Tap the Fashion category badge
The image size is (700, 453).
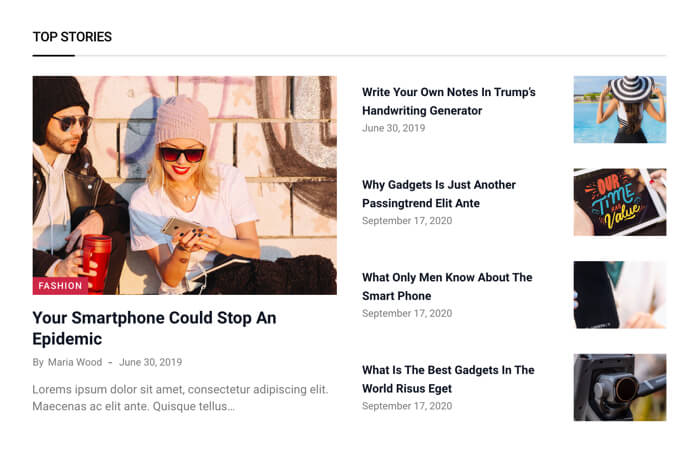(60, 286)
